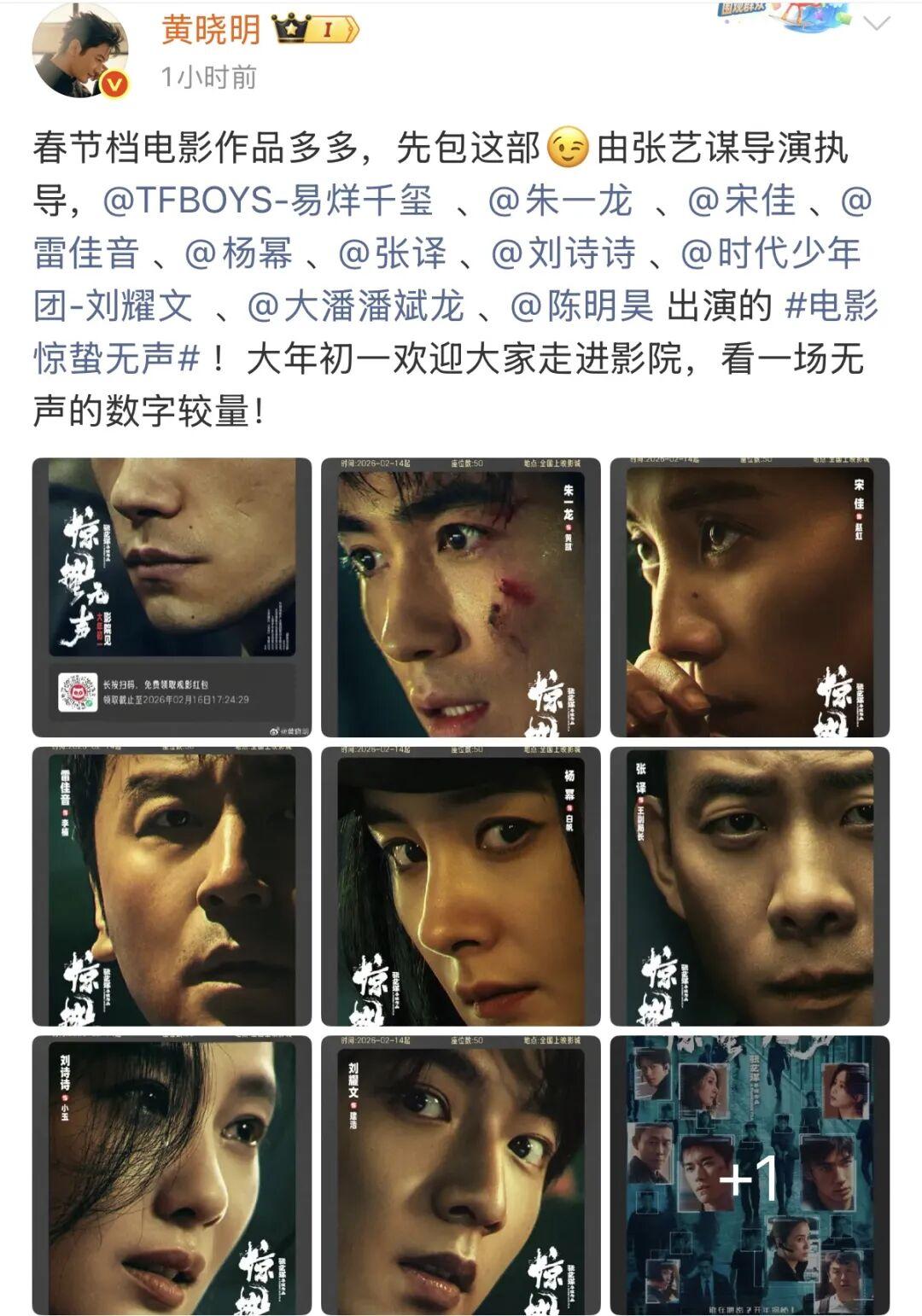Screen dimensions: 922x1316
Task: Open the @TFBOYS-易烊千玺 mention
Action: point(267,201)
